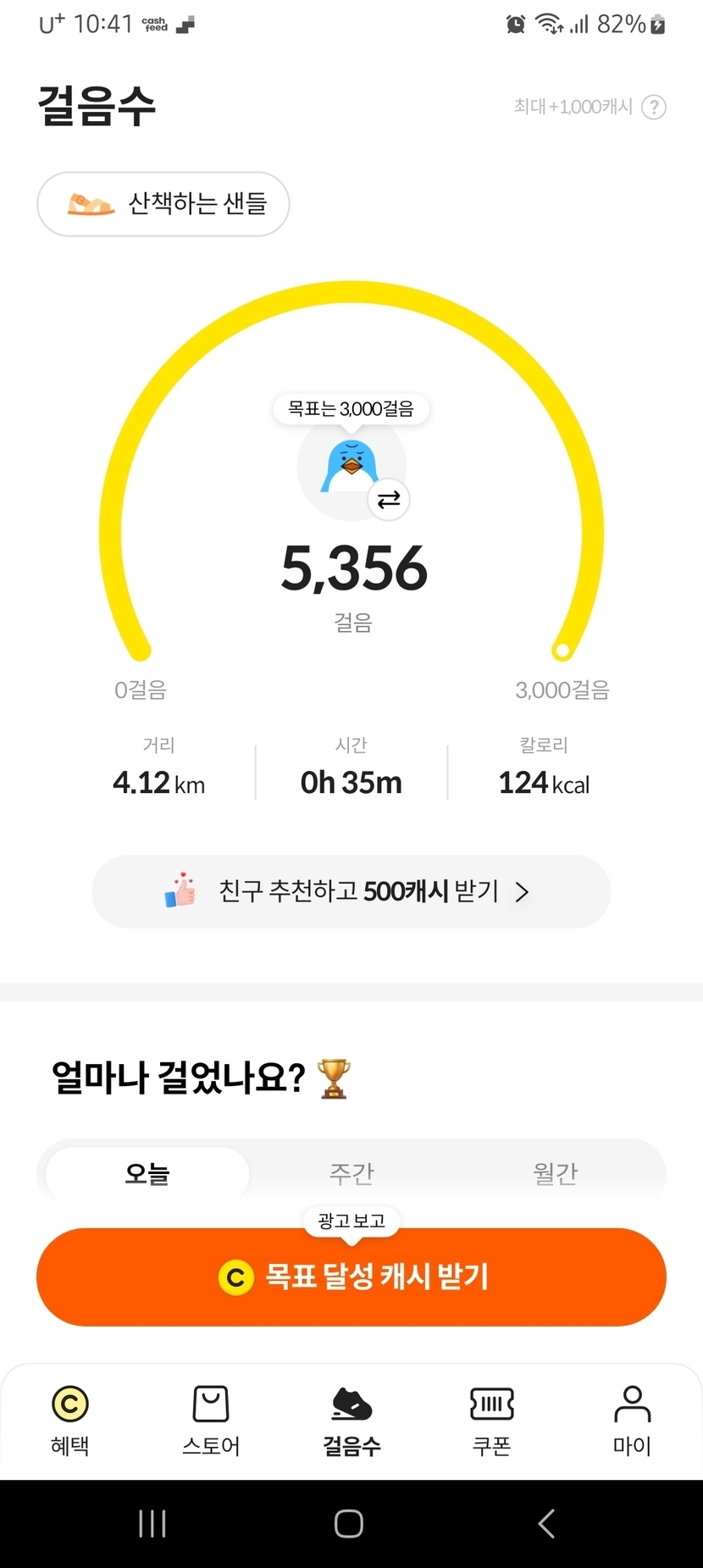Open the help question mark icon

click(653, 107)
